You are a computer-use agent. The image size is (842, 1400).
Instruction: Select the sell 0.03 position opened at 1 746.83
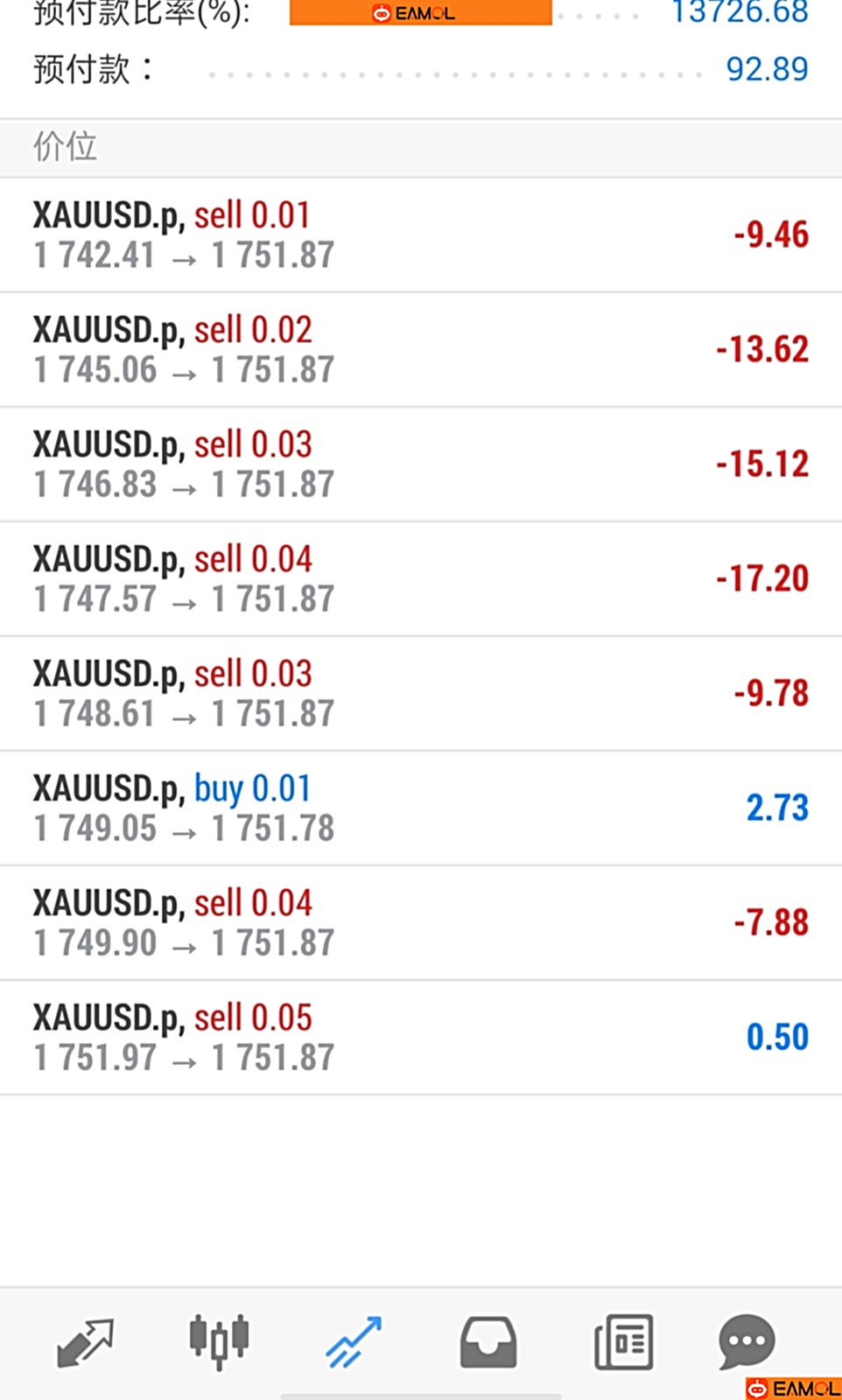(x=420, y=465)
